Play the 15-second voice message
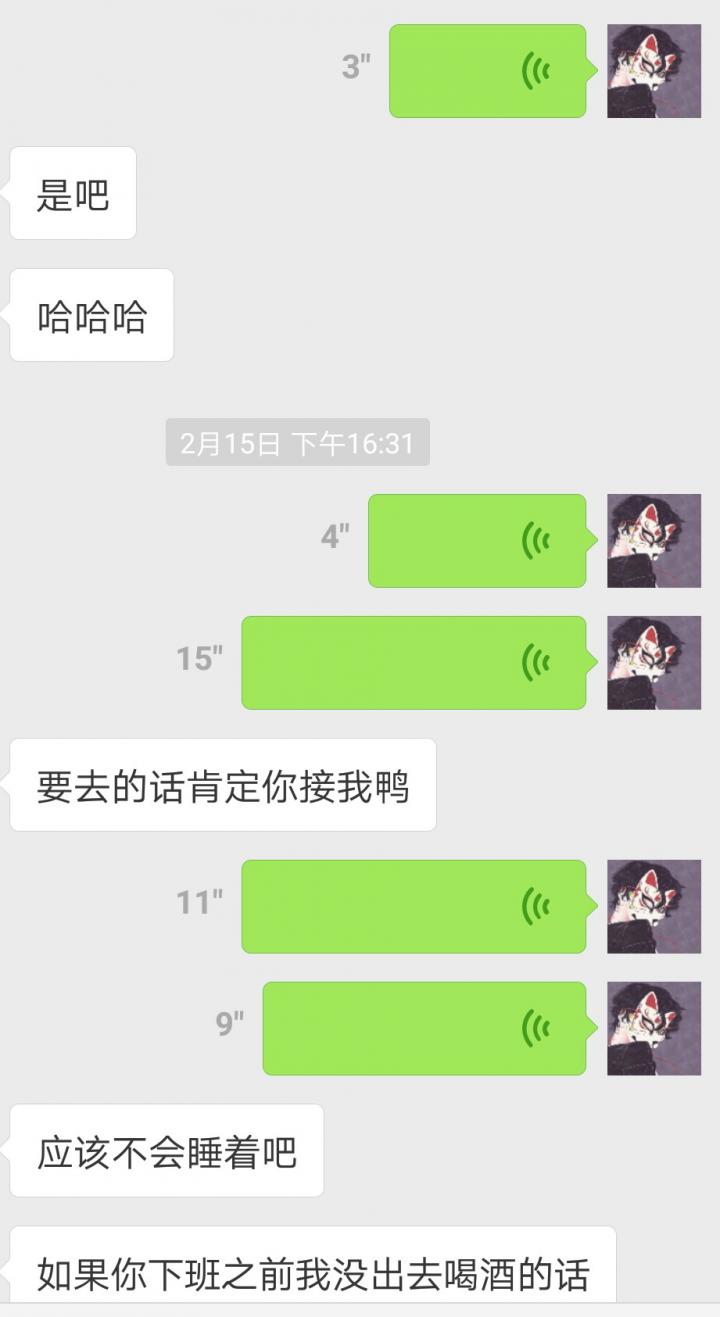The height and width of the screenshot is (1317, 720). (x=413, y=662)
